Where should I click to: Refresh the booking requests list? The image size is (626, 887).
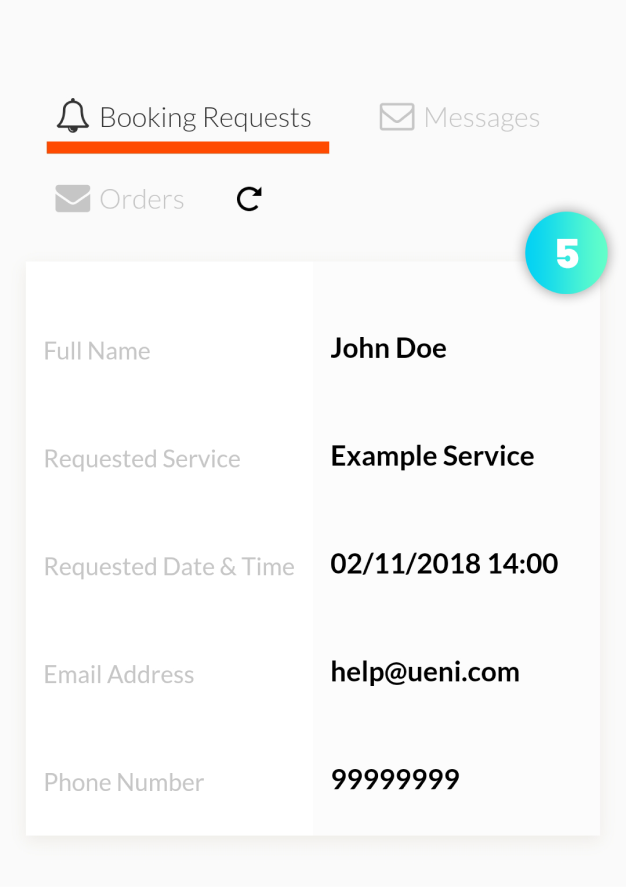pyautogui.click(x=249, y=199)
